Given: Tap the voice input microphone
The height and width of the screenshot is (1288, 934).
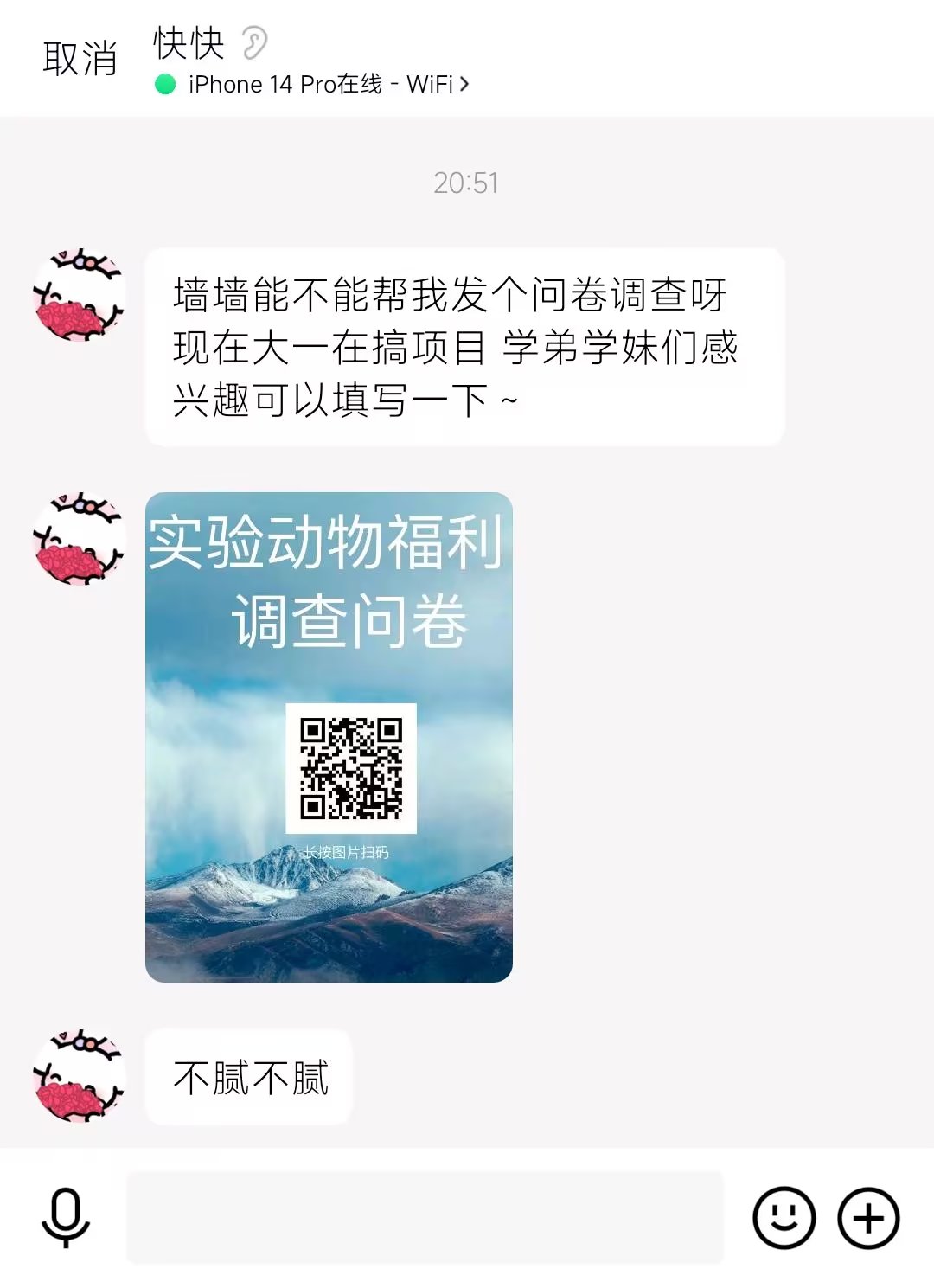Looking at the screenshot, I should click(66, 1217).
